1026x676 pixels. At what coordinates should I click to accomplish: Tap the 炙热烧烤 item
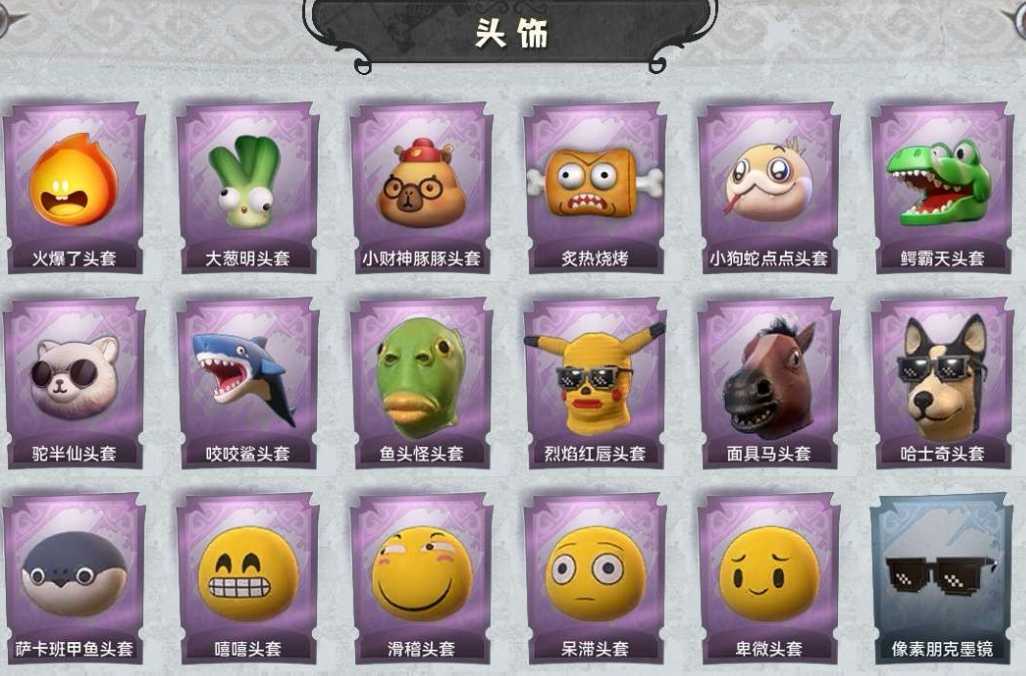coord(595,186)
